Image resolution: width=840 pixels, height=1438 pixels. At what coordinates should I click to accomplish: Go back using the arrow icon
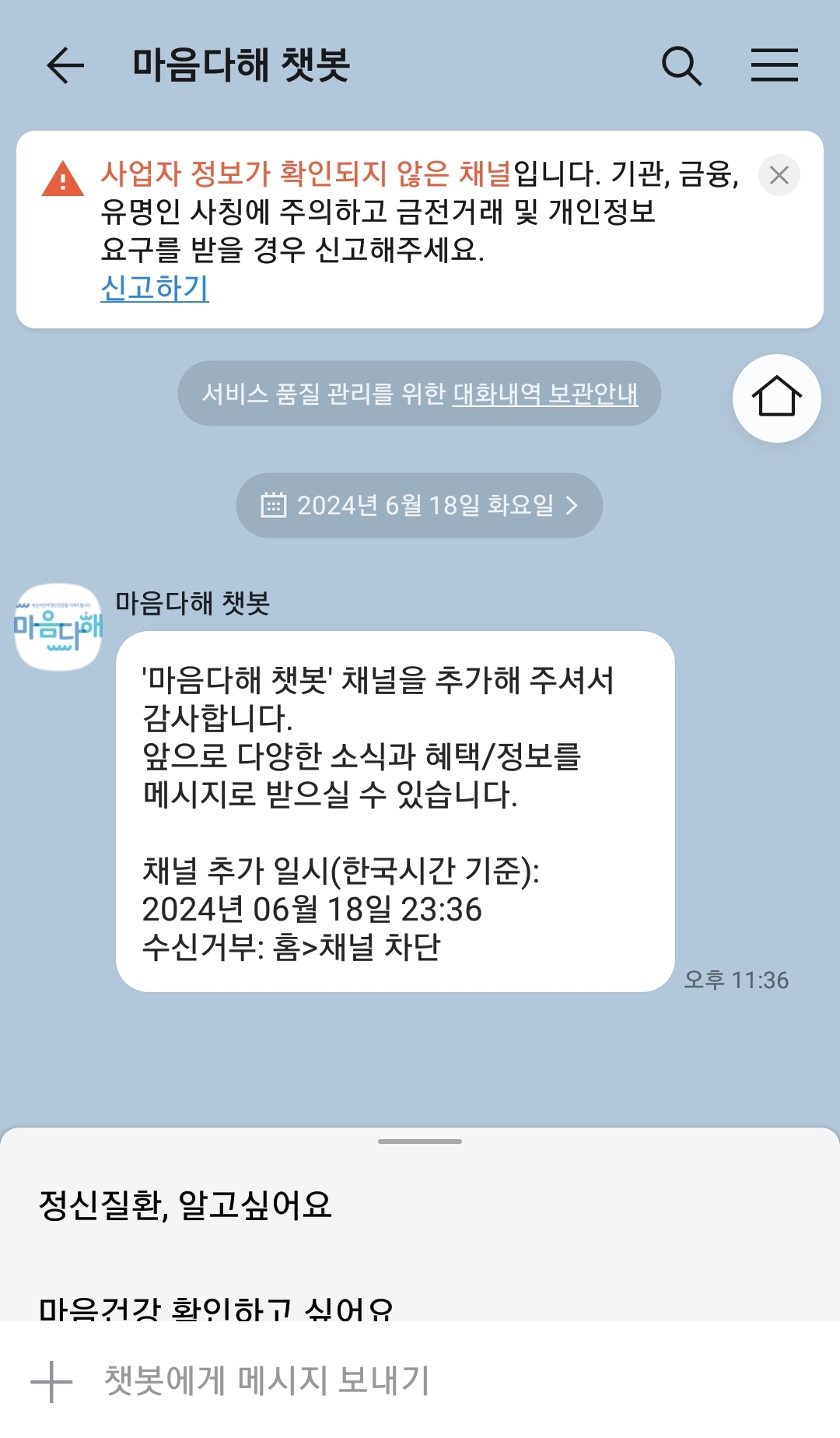65,65
